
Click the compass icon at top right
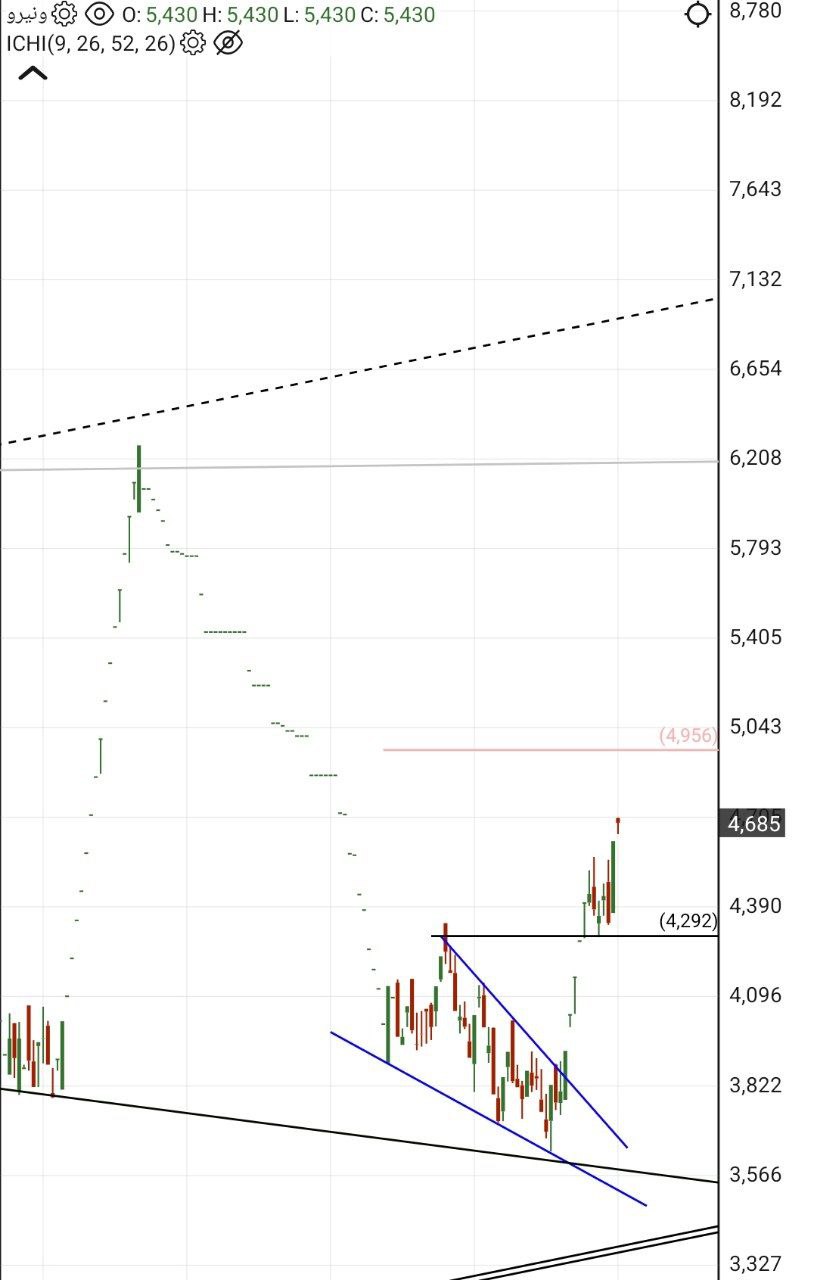pos(698,14)
